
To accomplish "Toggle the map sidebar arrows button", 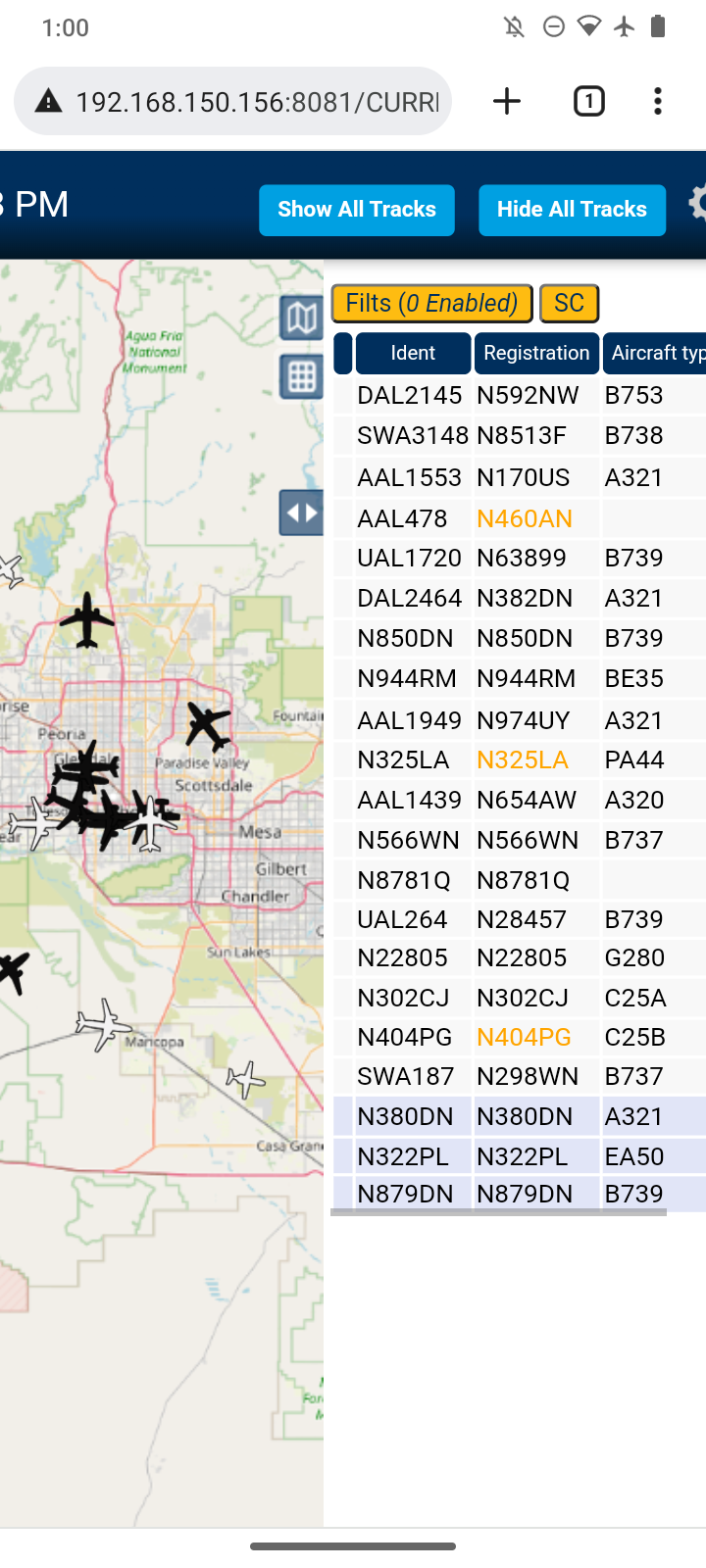I will [x=301, y=514].
